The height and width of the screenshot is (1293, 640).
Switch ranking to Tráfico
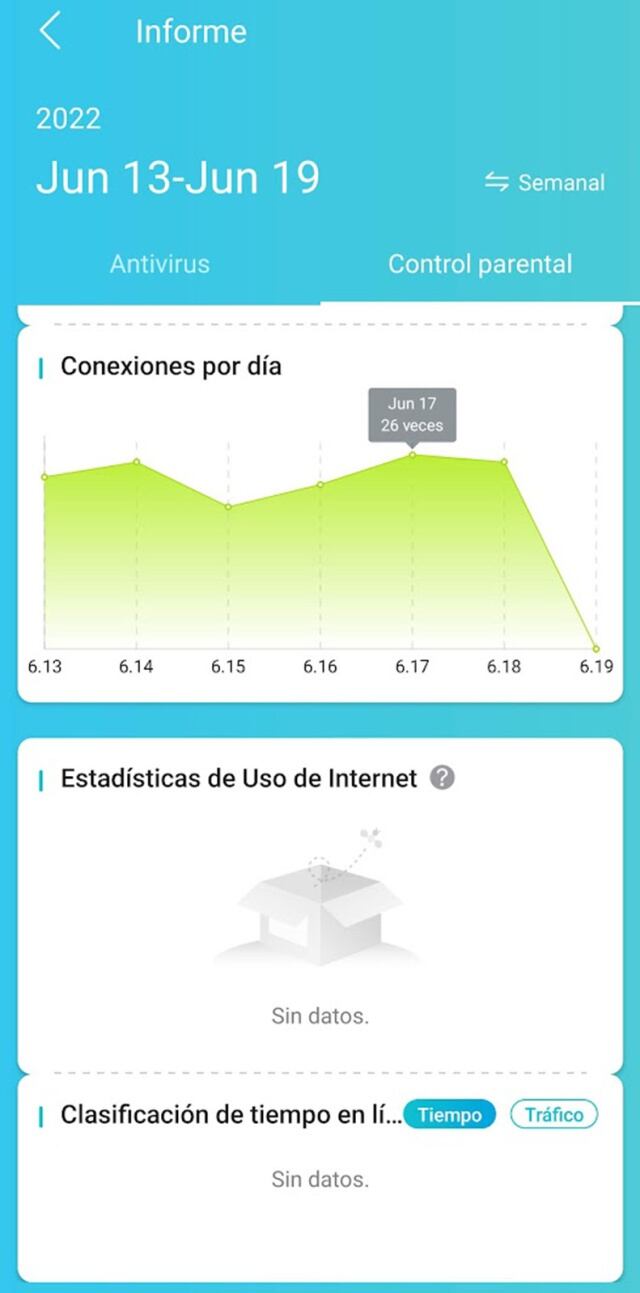click(554, 1115)
